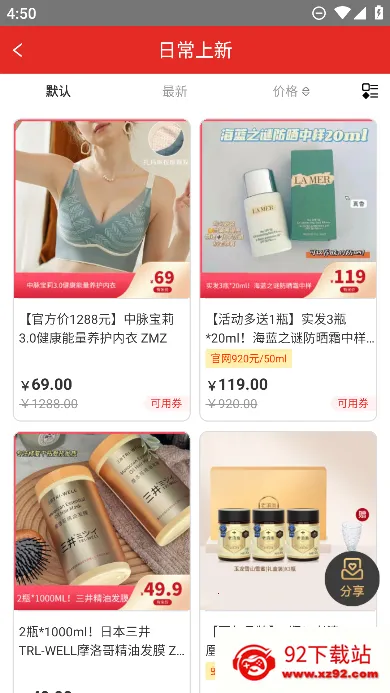Open the 中脉宝莉 ¥69.00 underwear product card

click(102, 270)
